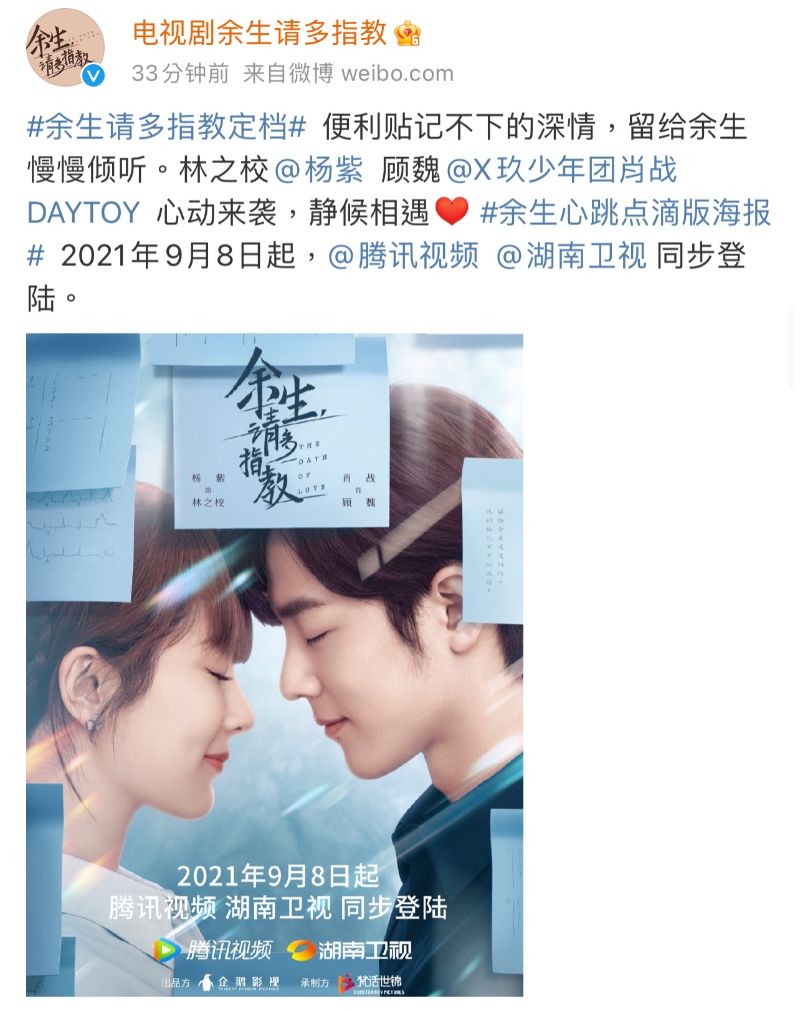Open hashtag #余生请多指教定档#
The image size is (800, 1011).
tap(166, 128)
